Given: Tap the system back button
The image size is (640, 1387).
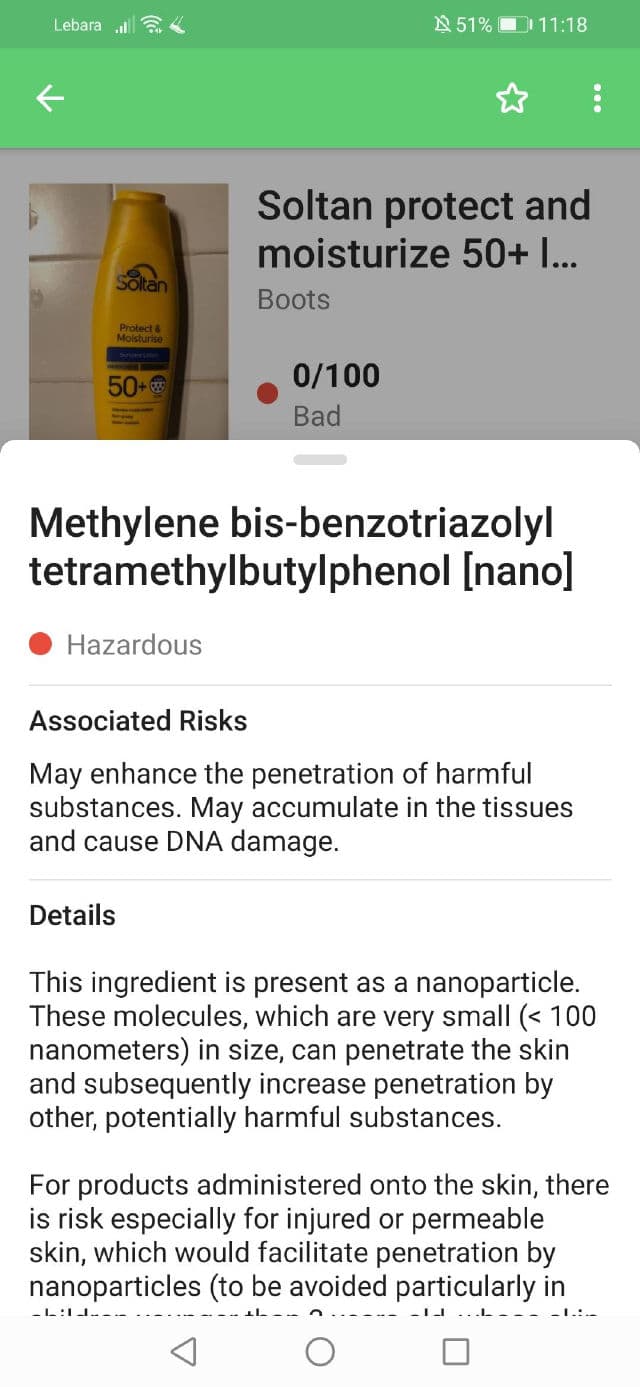Looking at the screenshot, I should (183, 1352).
